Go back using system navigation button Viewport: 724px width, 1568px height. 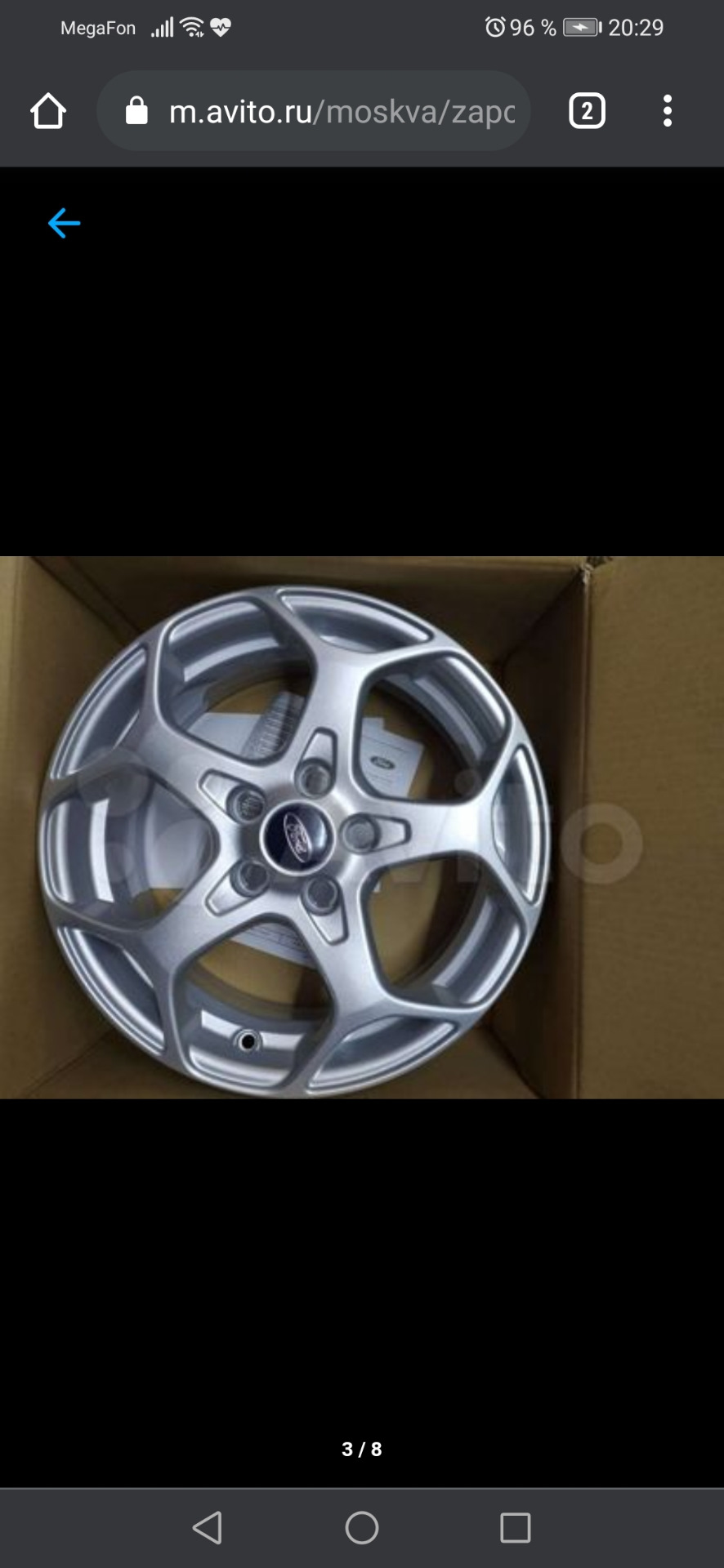208,1527
